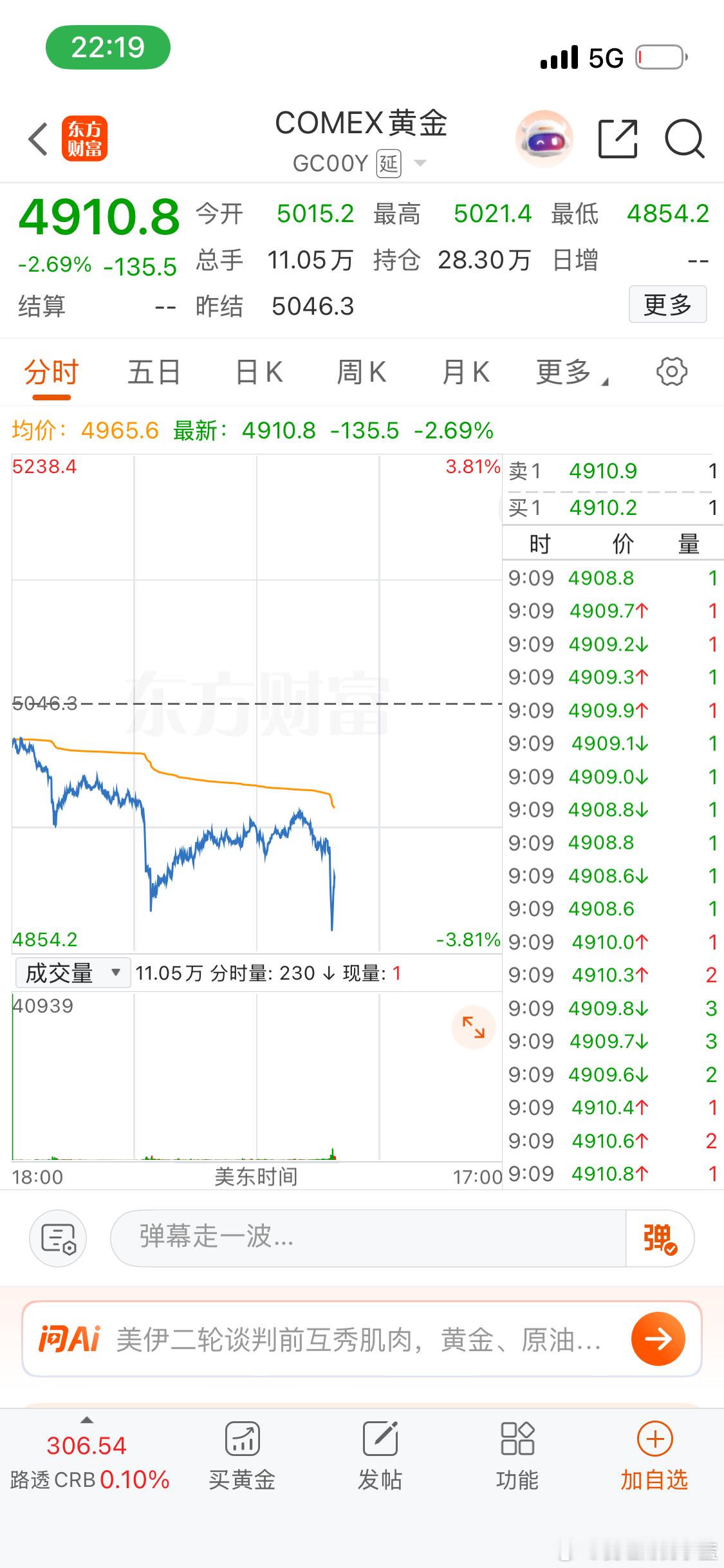Select the 五日 tab
This screenshot has height=1568, width=724.
point(153,371)
